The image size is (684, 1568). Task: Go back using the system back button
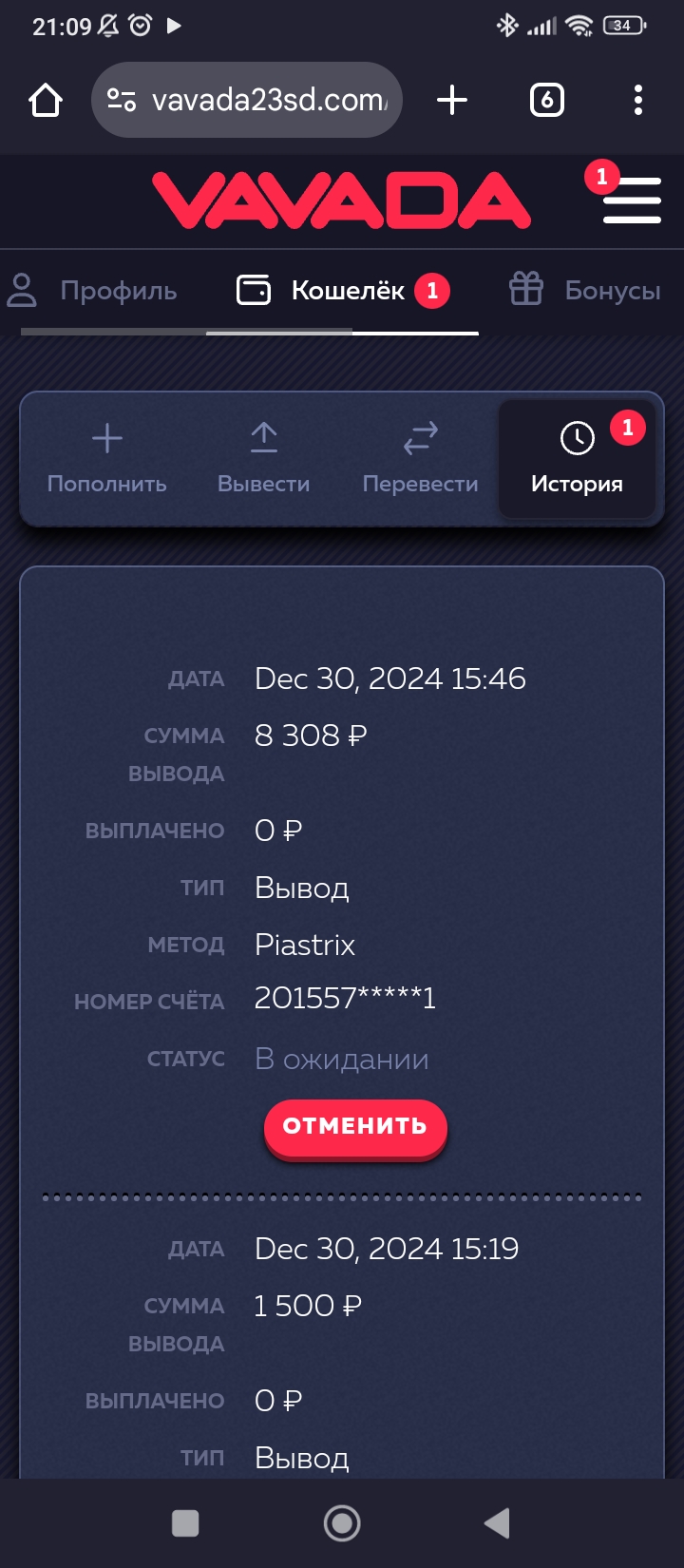pos(498,1523)
